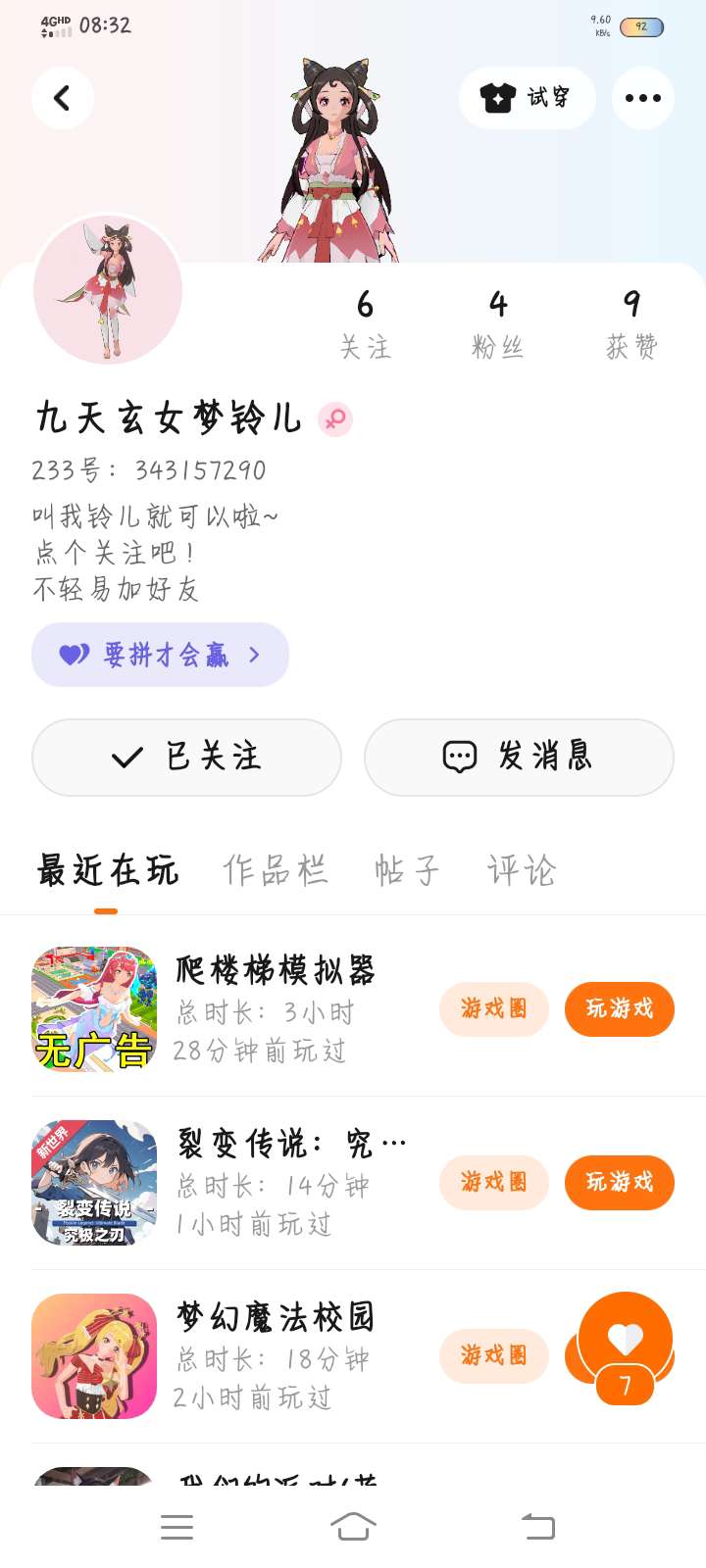Viewport: 706px width, 1568px height.
Task: Open the 要拼才会赢 badge chip
Action: pyautogui.click(x=160, y=655)
